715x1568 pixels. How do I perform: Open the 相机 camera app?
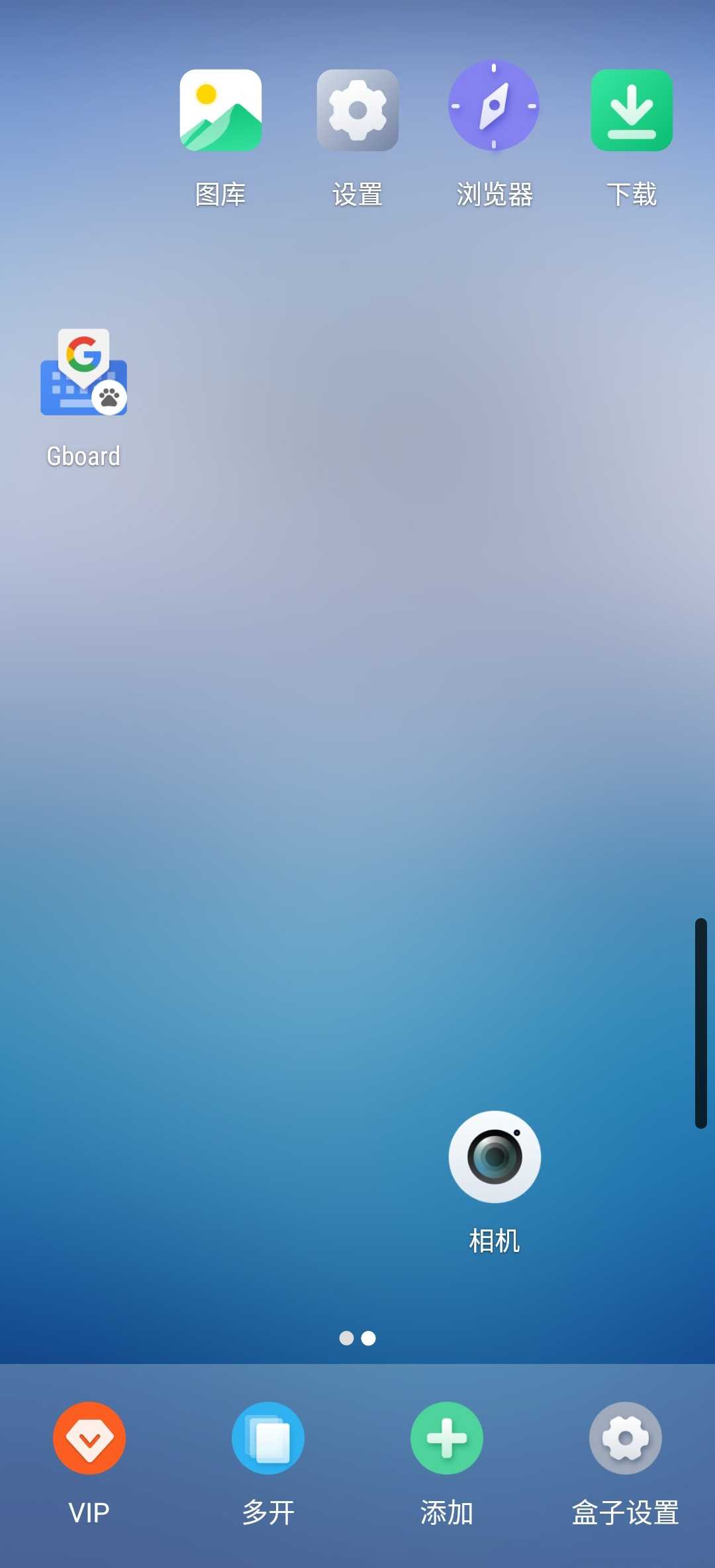(x=495, y=1157)
